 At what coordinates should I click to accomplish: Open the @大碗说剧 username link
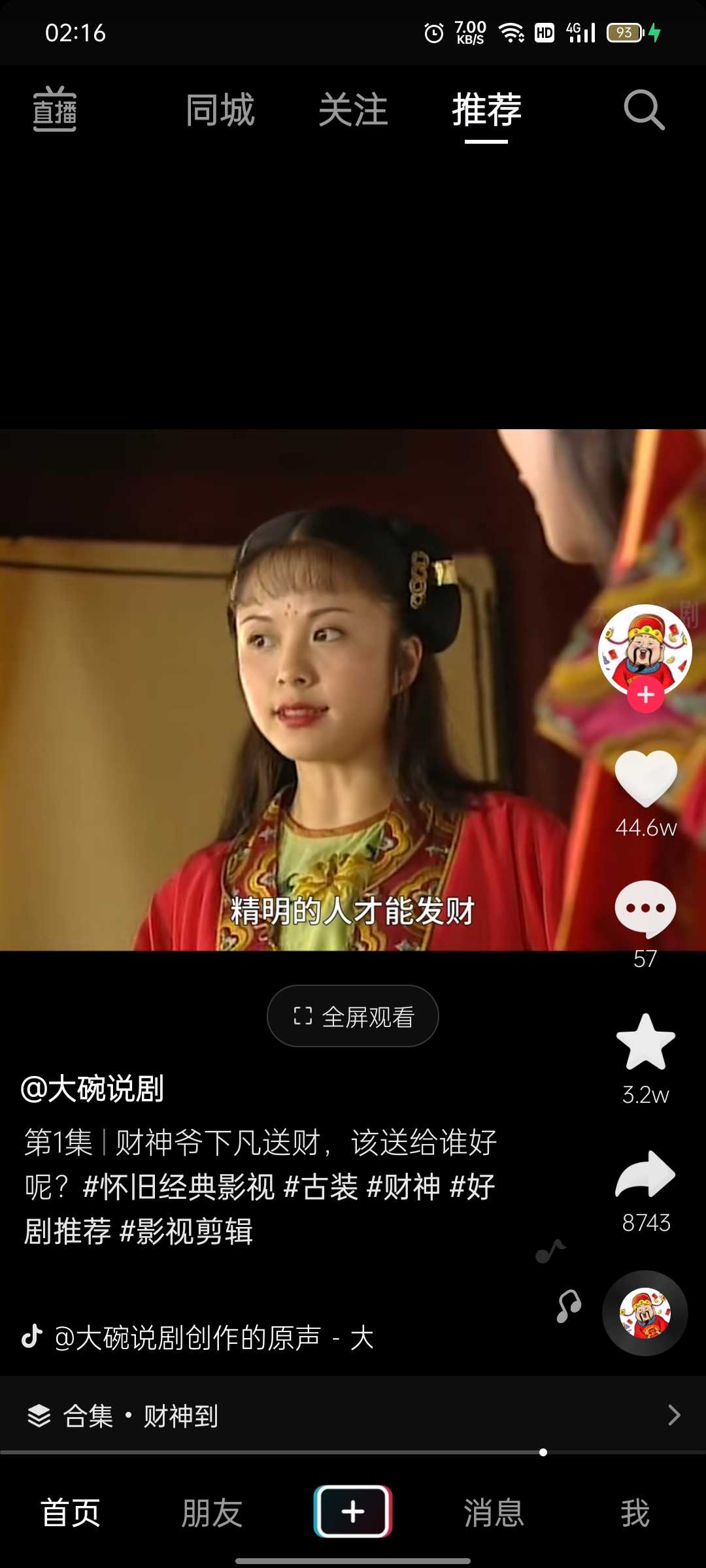click(92, 1089)
